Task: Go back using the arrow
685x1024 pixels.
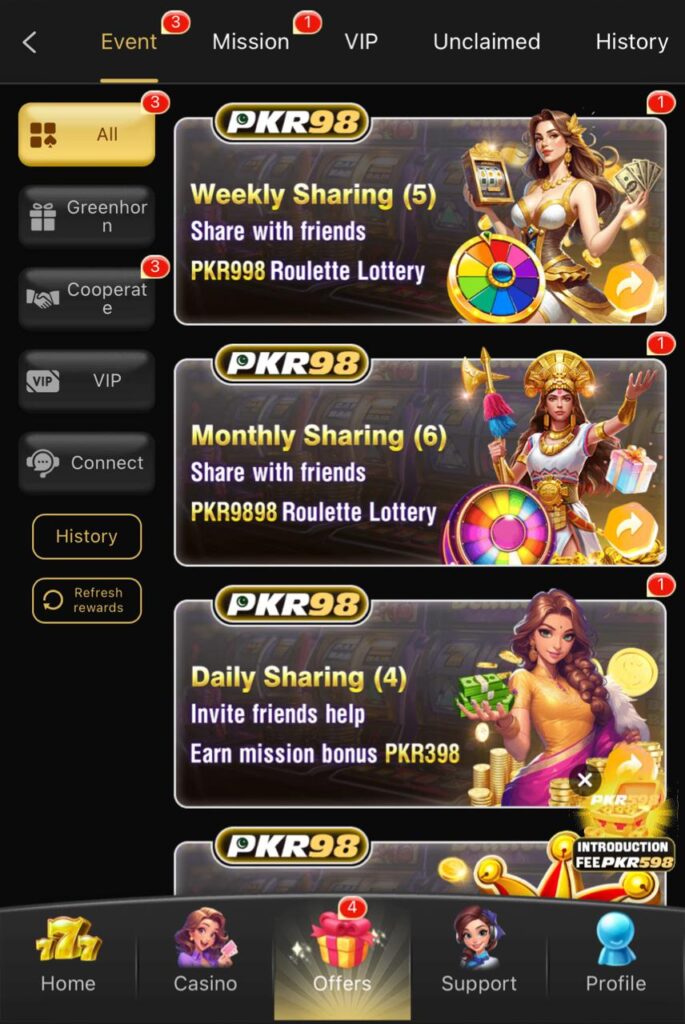Action: pos(30,42)
